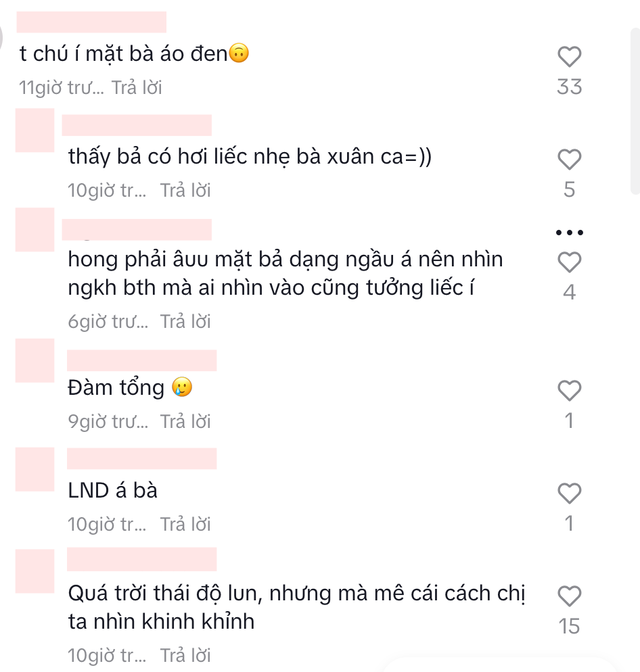Reply to 't chú í mặt bà áo đen' comment
The height and width of the screenshot is (672, 640).
(x=137, y=87)
